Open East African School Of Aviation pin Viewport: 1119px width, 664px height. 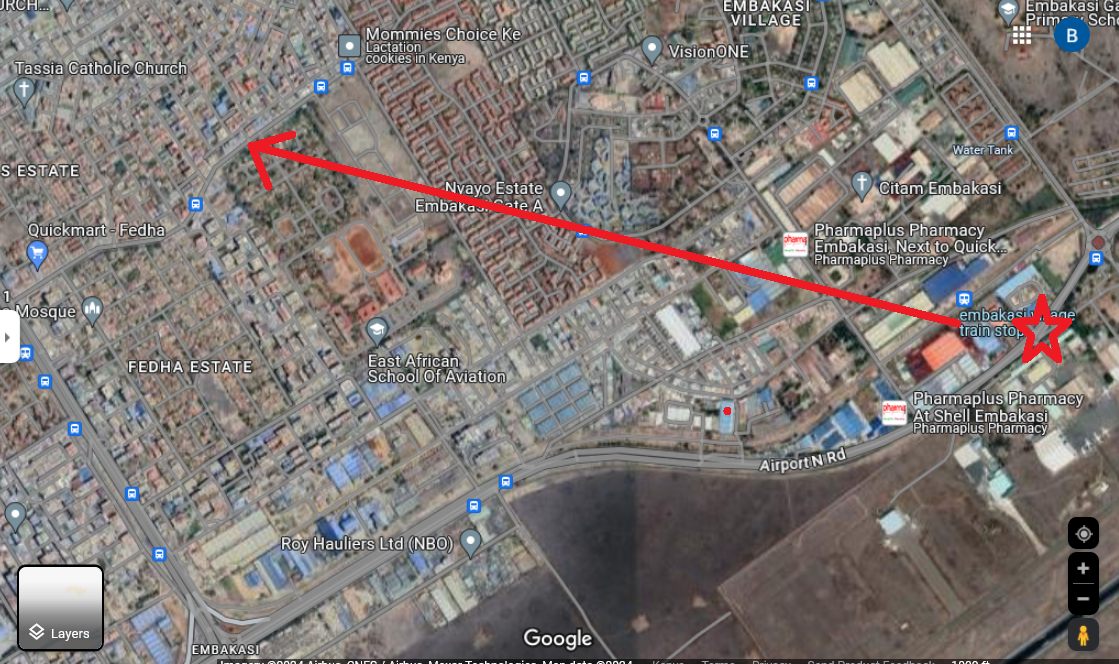[377, 329]
